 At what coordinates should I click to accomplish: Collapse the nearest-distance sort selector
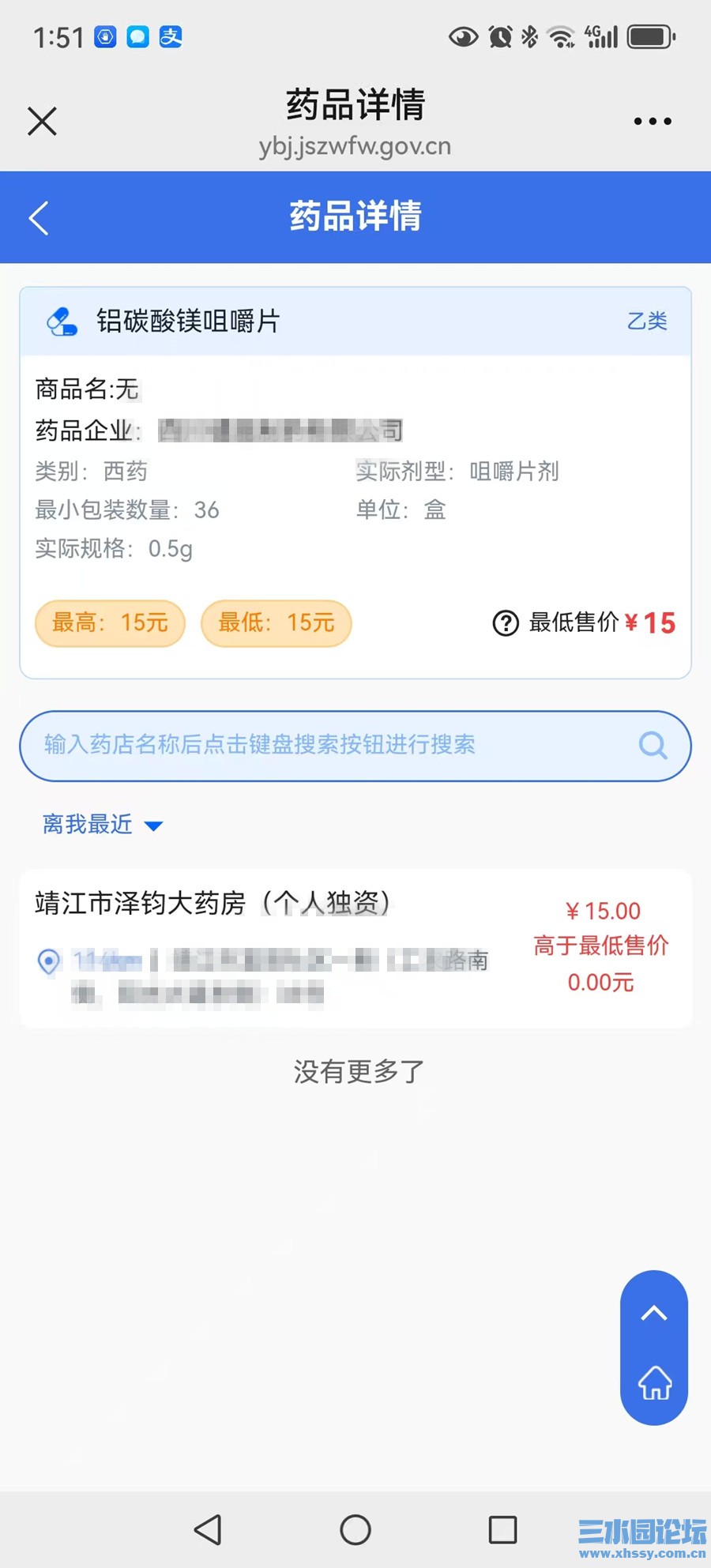tap(152, 825)
